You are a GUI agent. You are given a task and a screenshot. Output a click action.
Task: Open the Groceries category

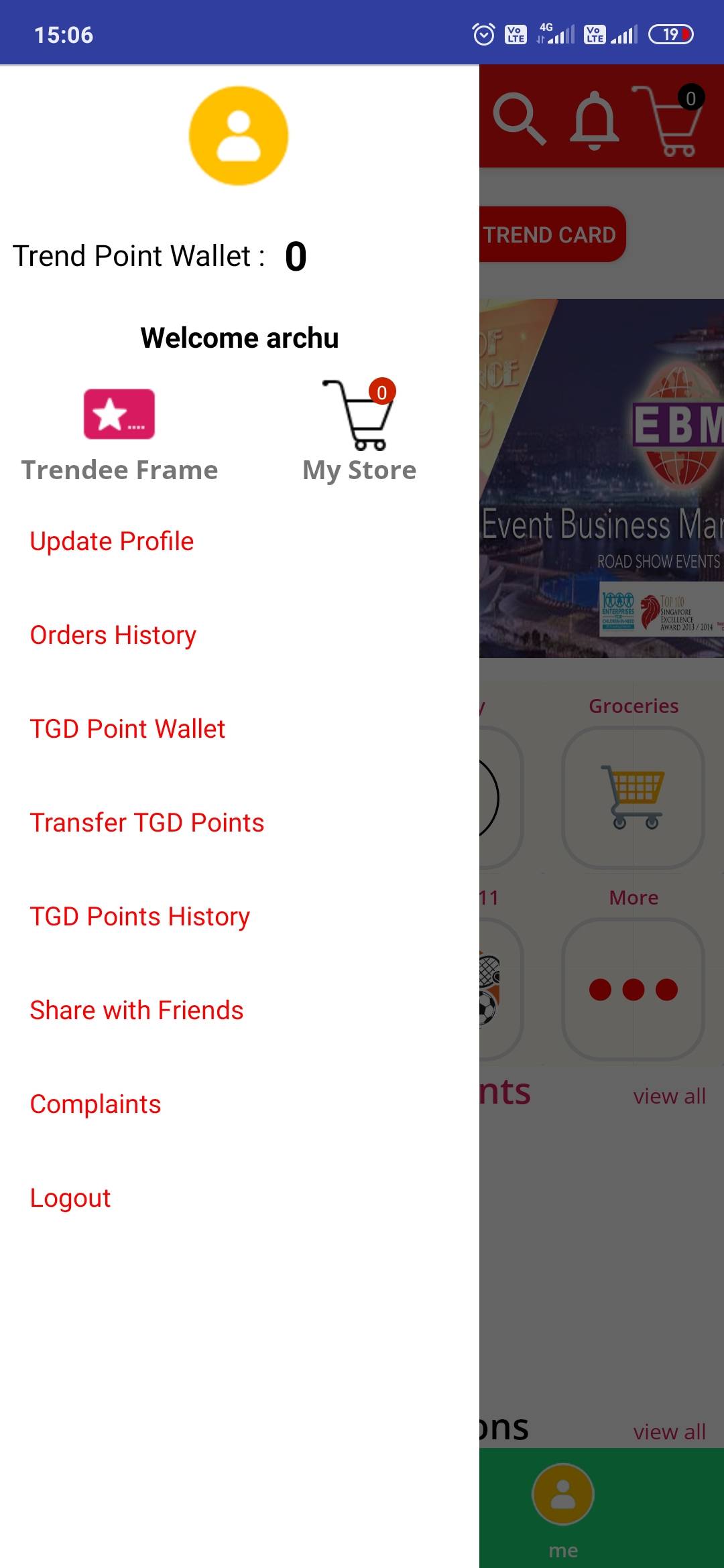point(633,796)
